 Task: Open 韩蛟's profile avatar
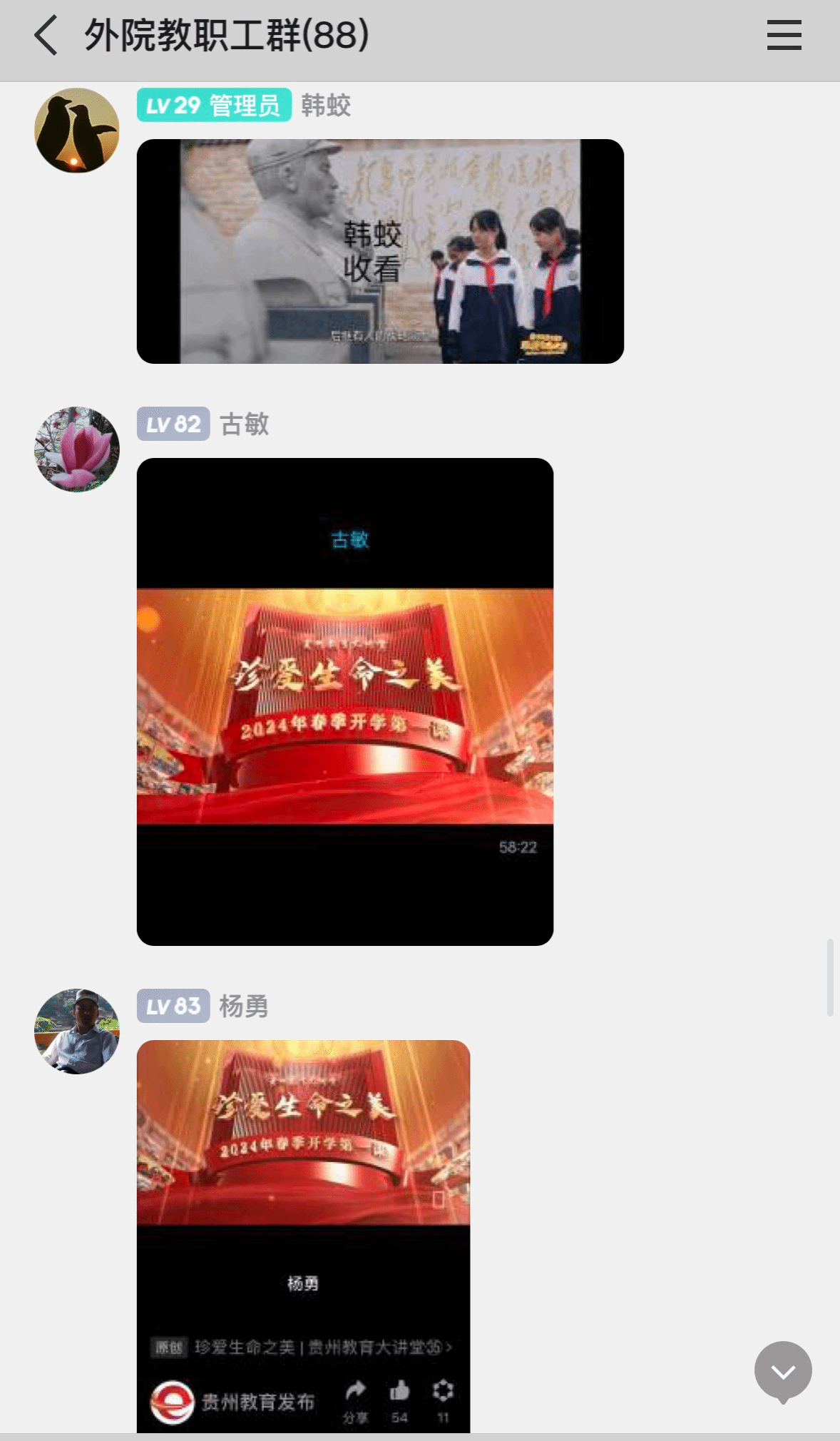click(x=77, y=131)
